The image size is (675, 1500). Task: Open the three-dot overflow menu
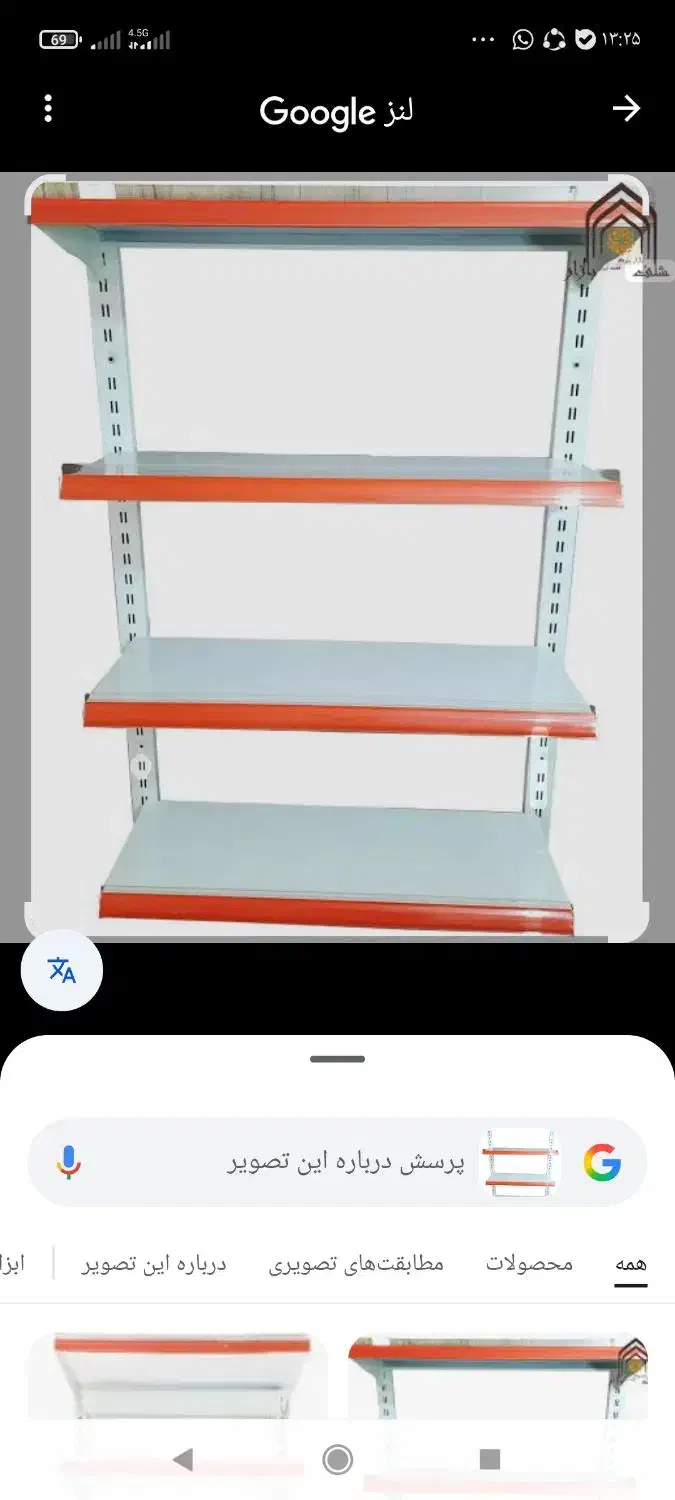click(48, 109)
